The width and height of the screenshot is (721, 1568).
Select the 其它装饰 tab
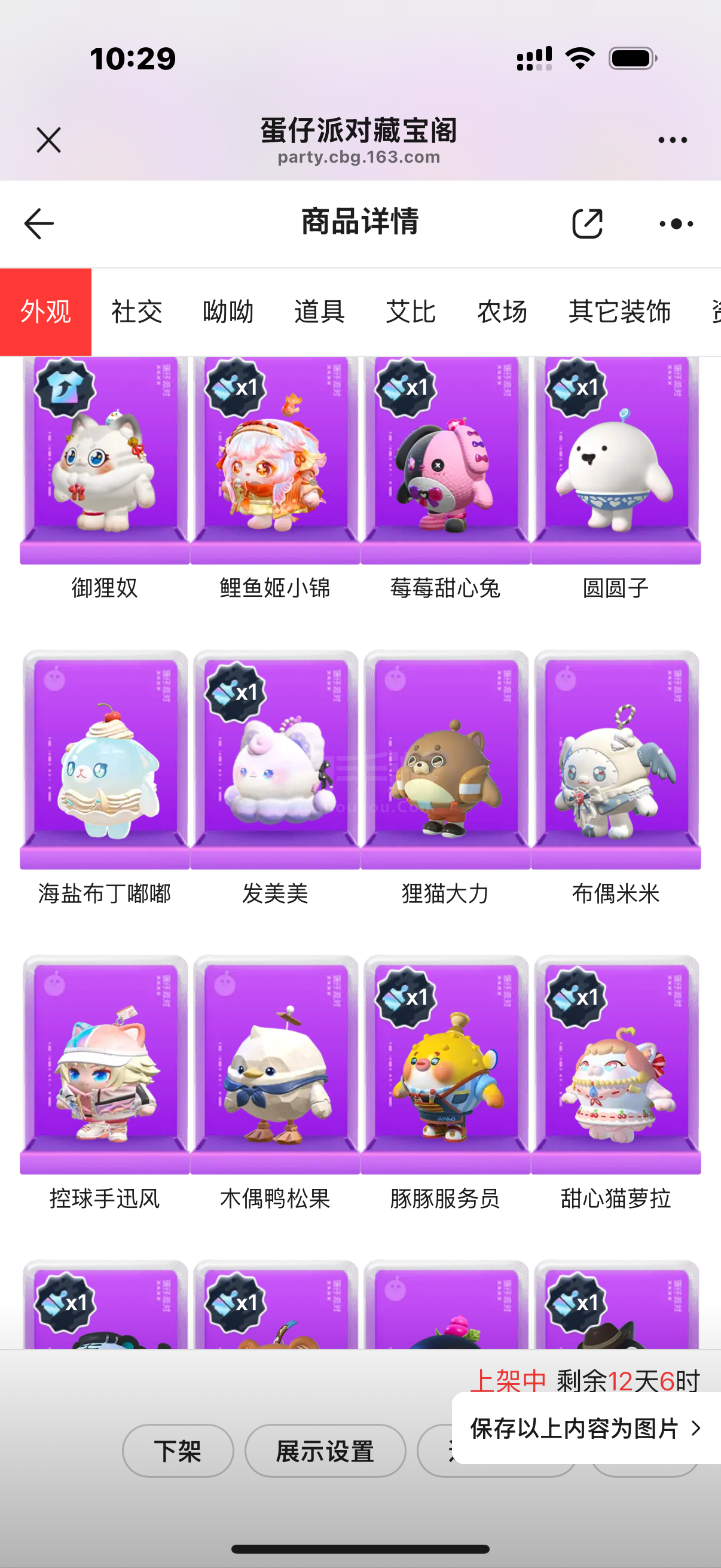pyautogui.click(x=619, y=312)
